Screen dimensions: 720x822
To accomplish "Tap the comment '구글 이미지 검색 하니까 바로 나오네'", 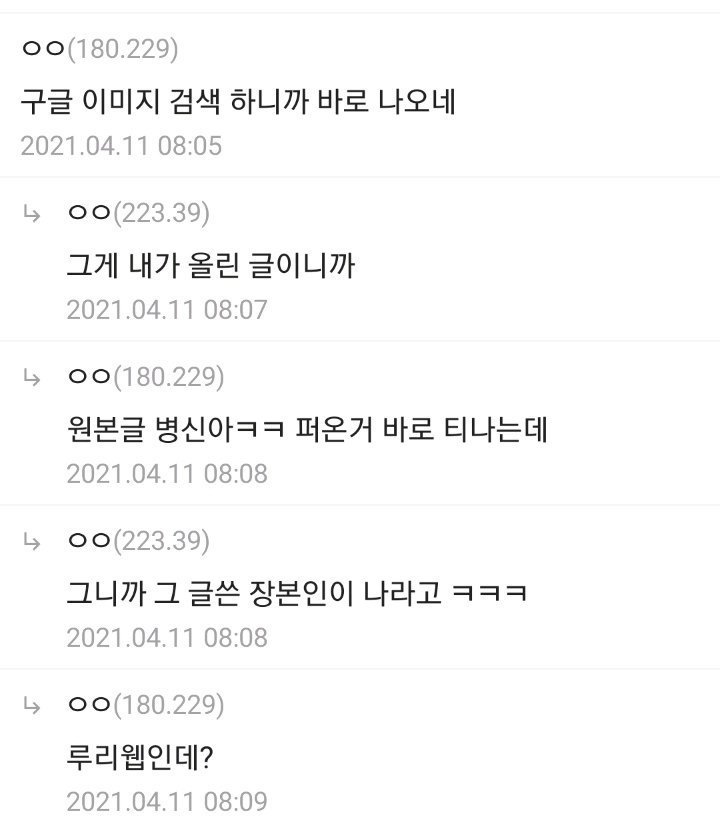I will (238, 101).
